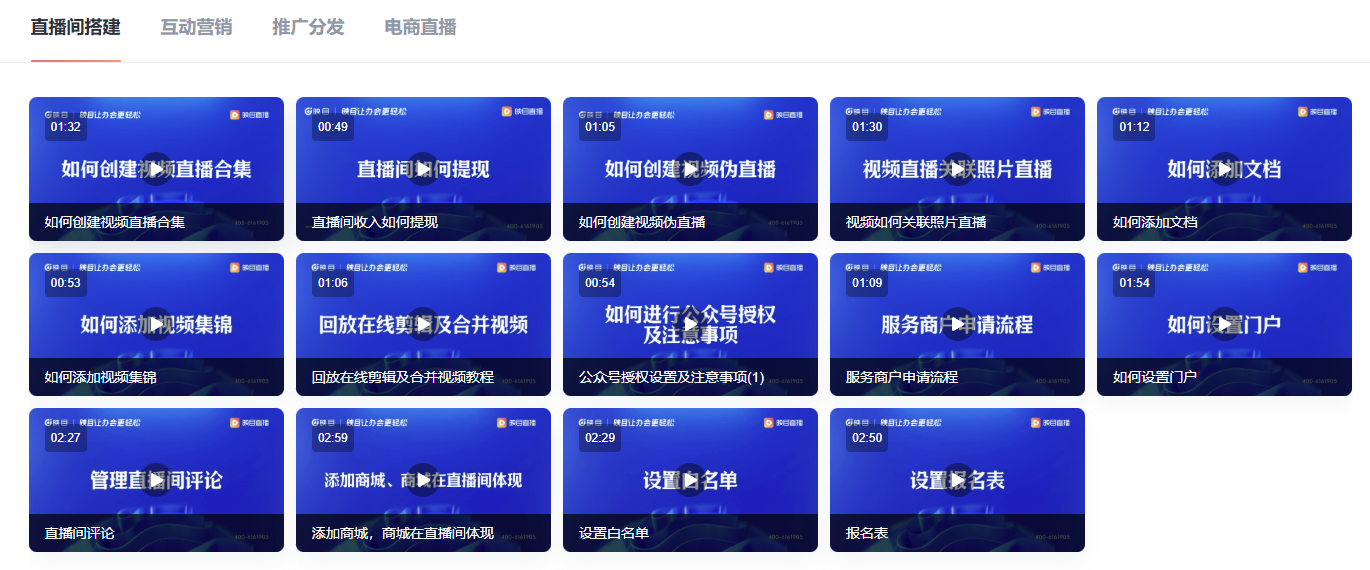Play the 设置白名单 video
This screenshot has height=570, width=1370.
pyautogui.click(x=690, y=480)
